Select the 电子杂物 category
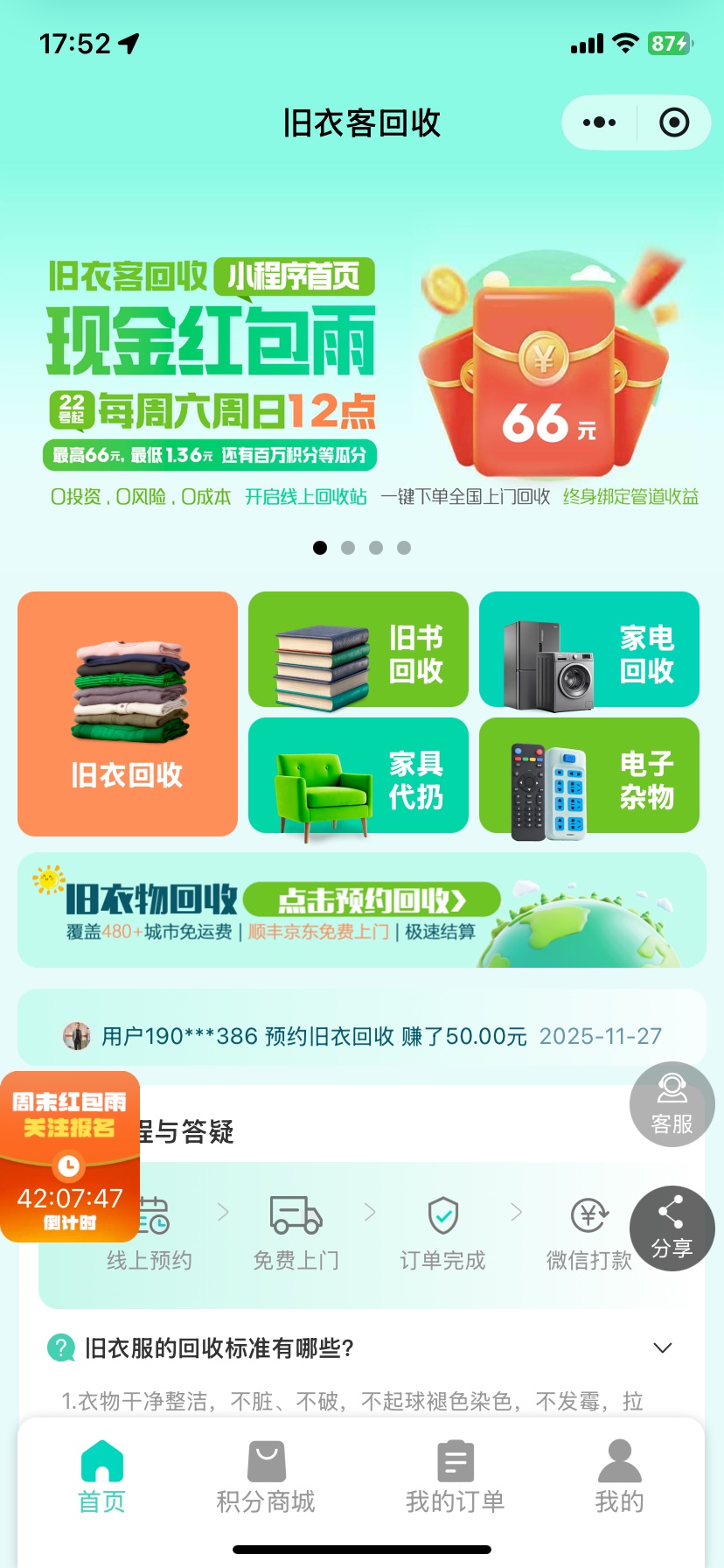Screen dimensions: 724x1568 (x=589, y=776)
